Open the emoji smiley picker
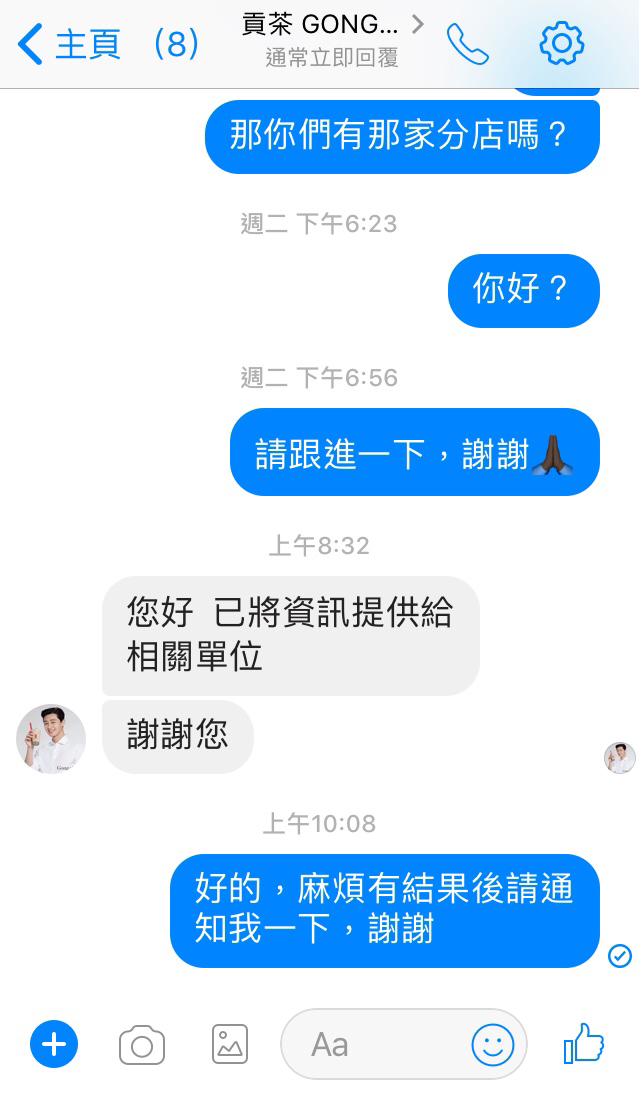 pos(492,1046)
